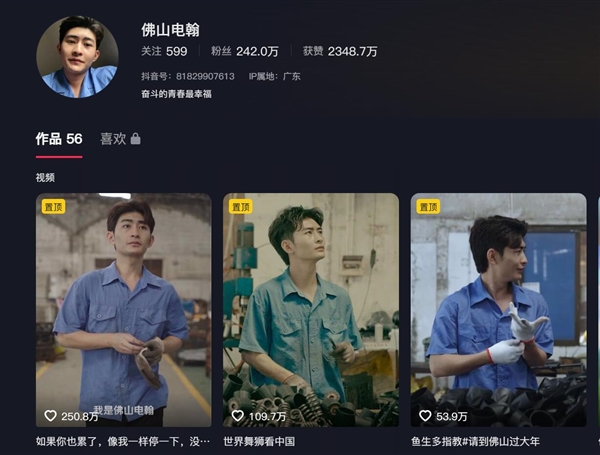View the 关注 599 following list

(165, 51)
